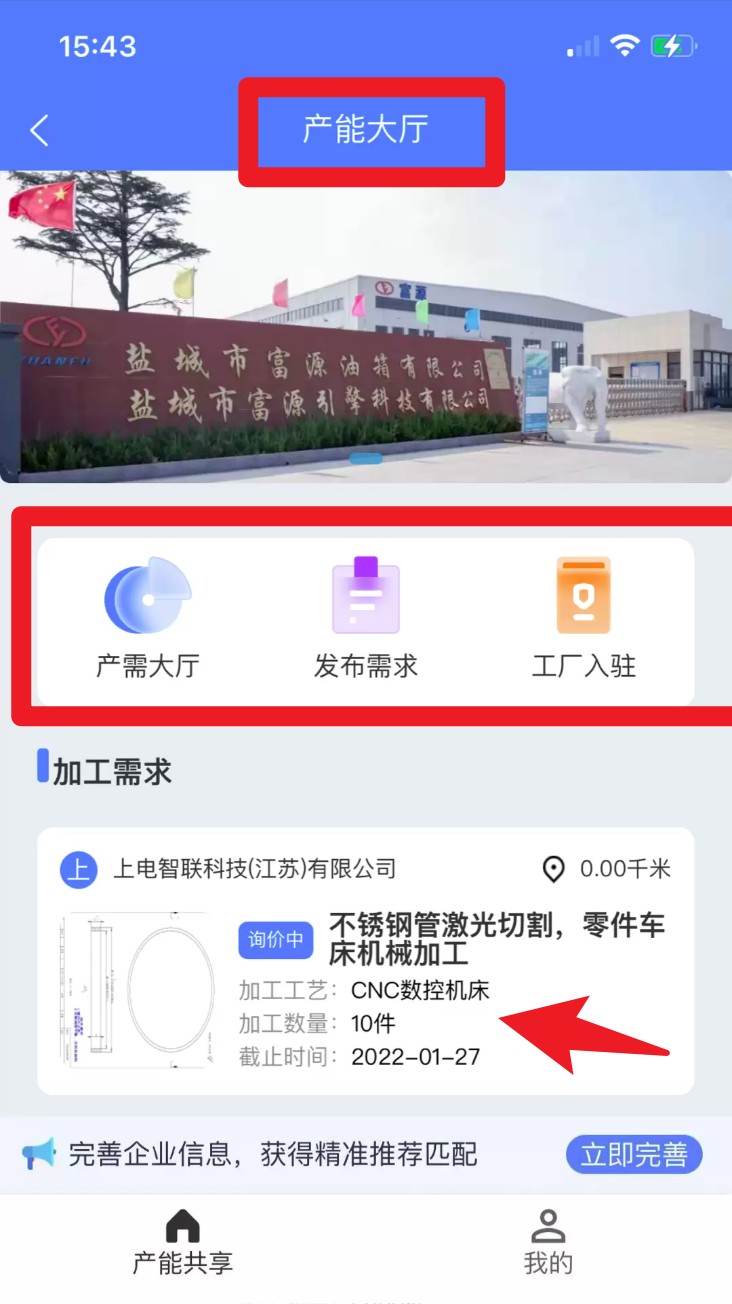This screenshot has width=732, height=1304.
Task: Tap the factory banner image
Action: coord(366,328)
